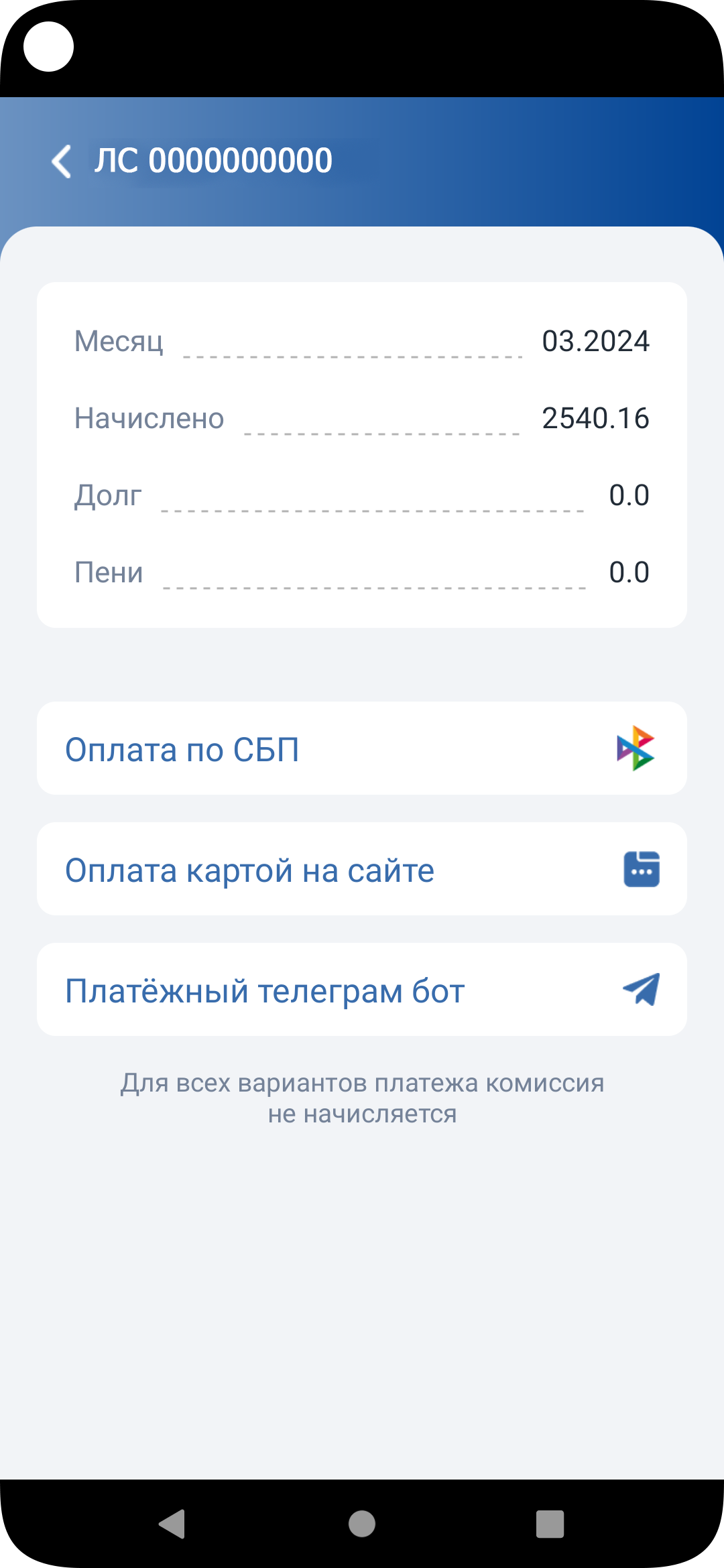Choose Оплата по СБП payment option
The width and height of the screenshot is (724, 1568).
click(362, 748)
